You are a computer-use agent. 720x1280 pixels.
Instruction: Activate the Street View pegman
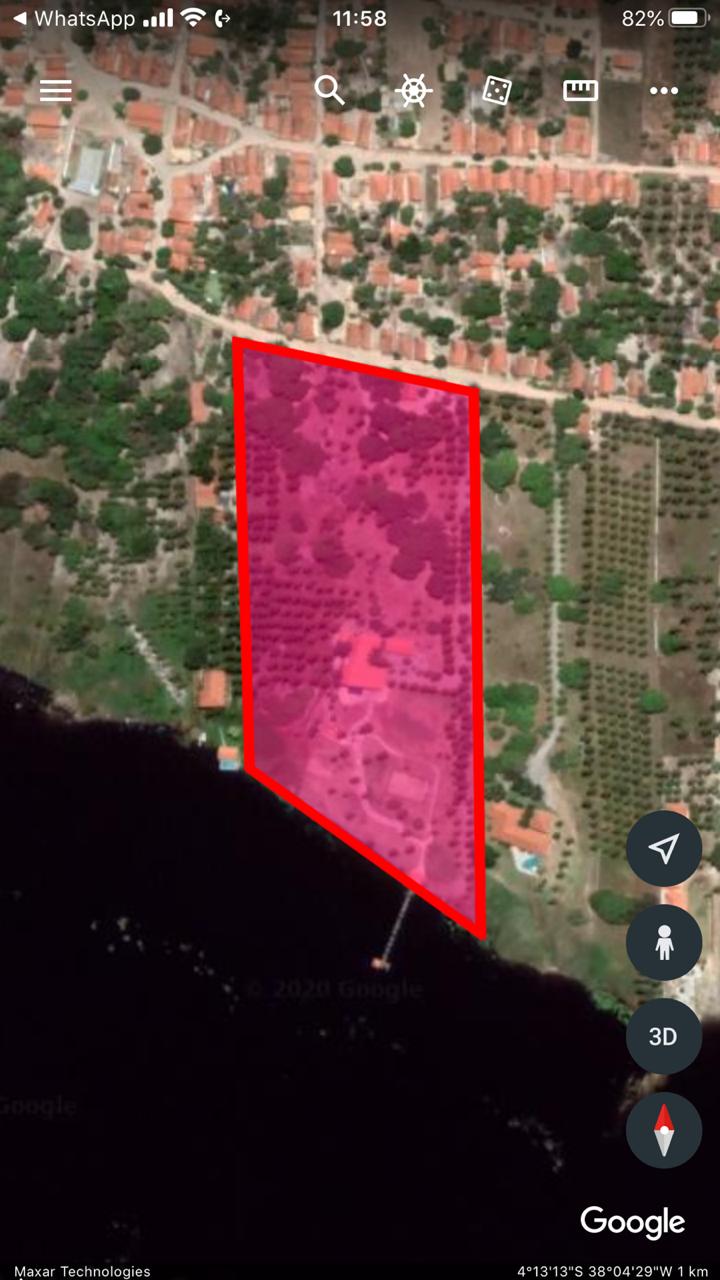click(x=664, y=943)
